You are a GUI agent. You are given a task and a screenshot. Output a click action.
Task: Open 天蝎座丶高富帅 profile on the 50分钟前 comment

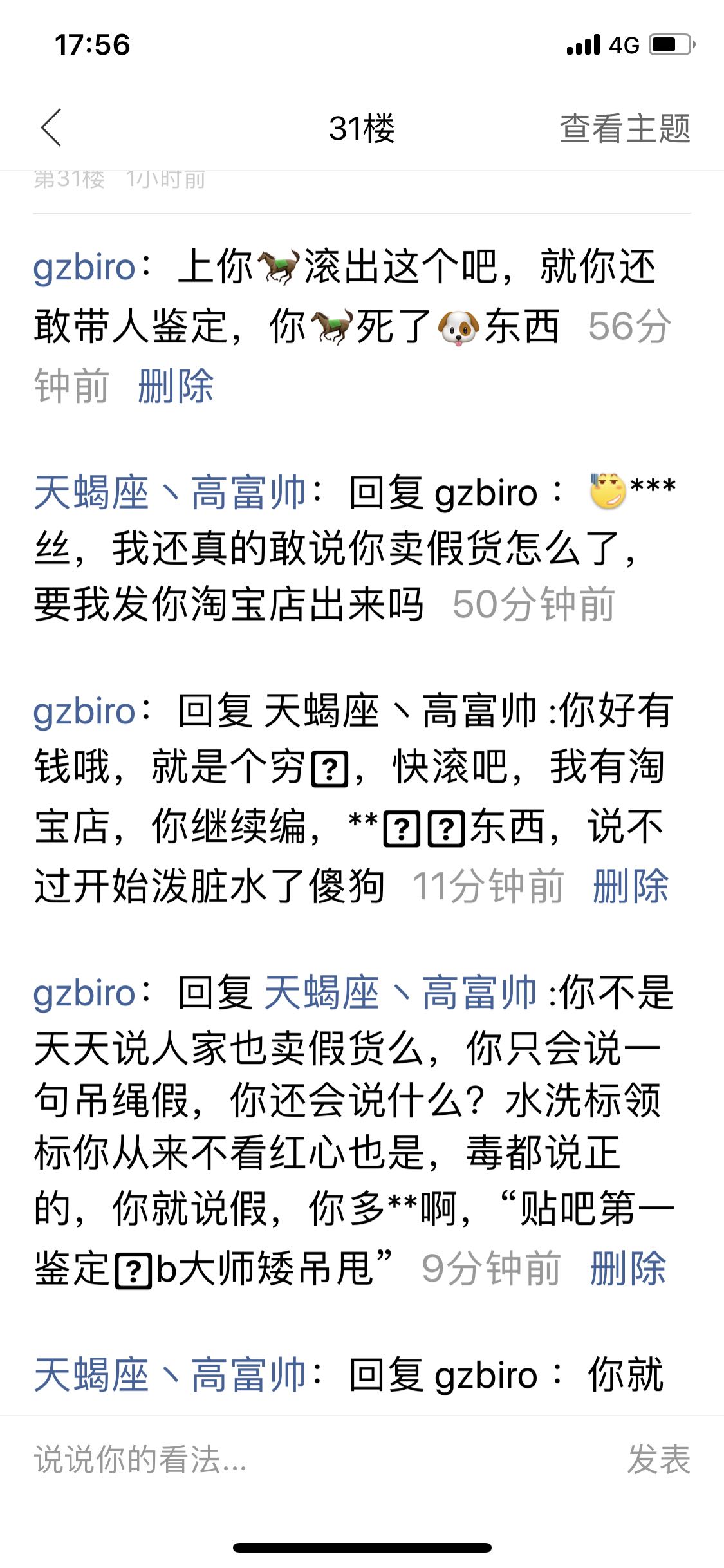click(x=170, y=492)
